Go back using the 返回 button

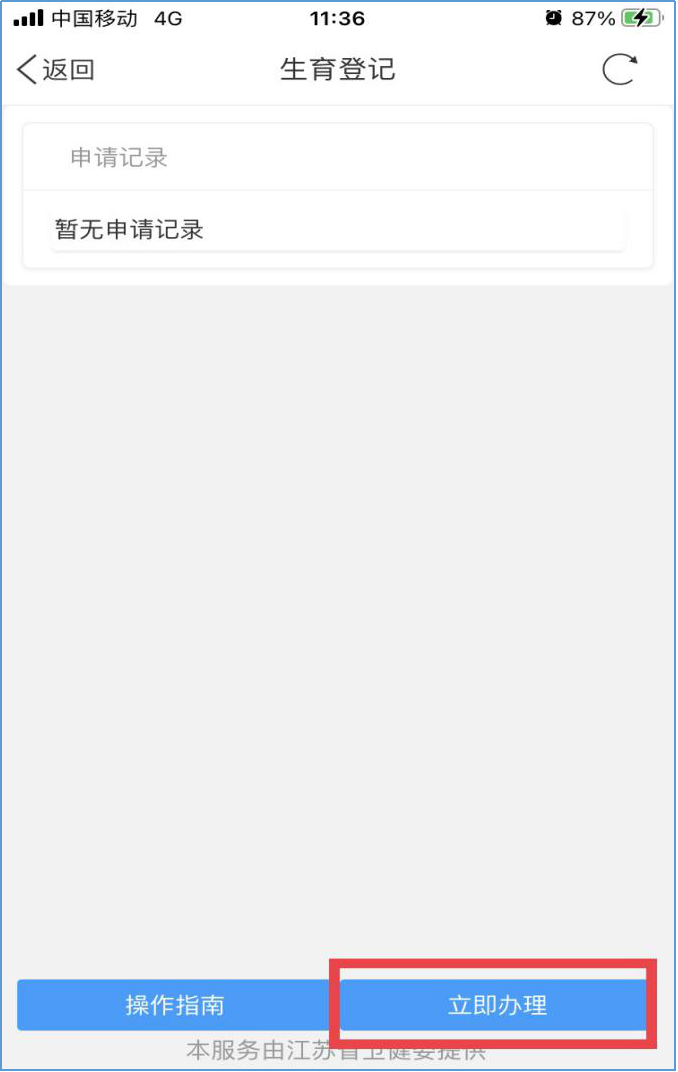[56, 70]
